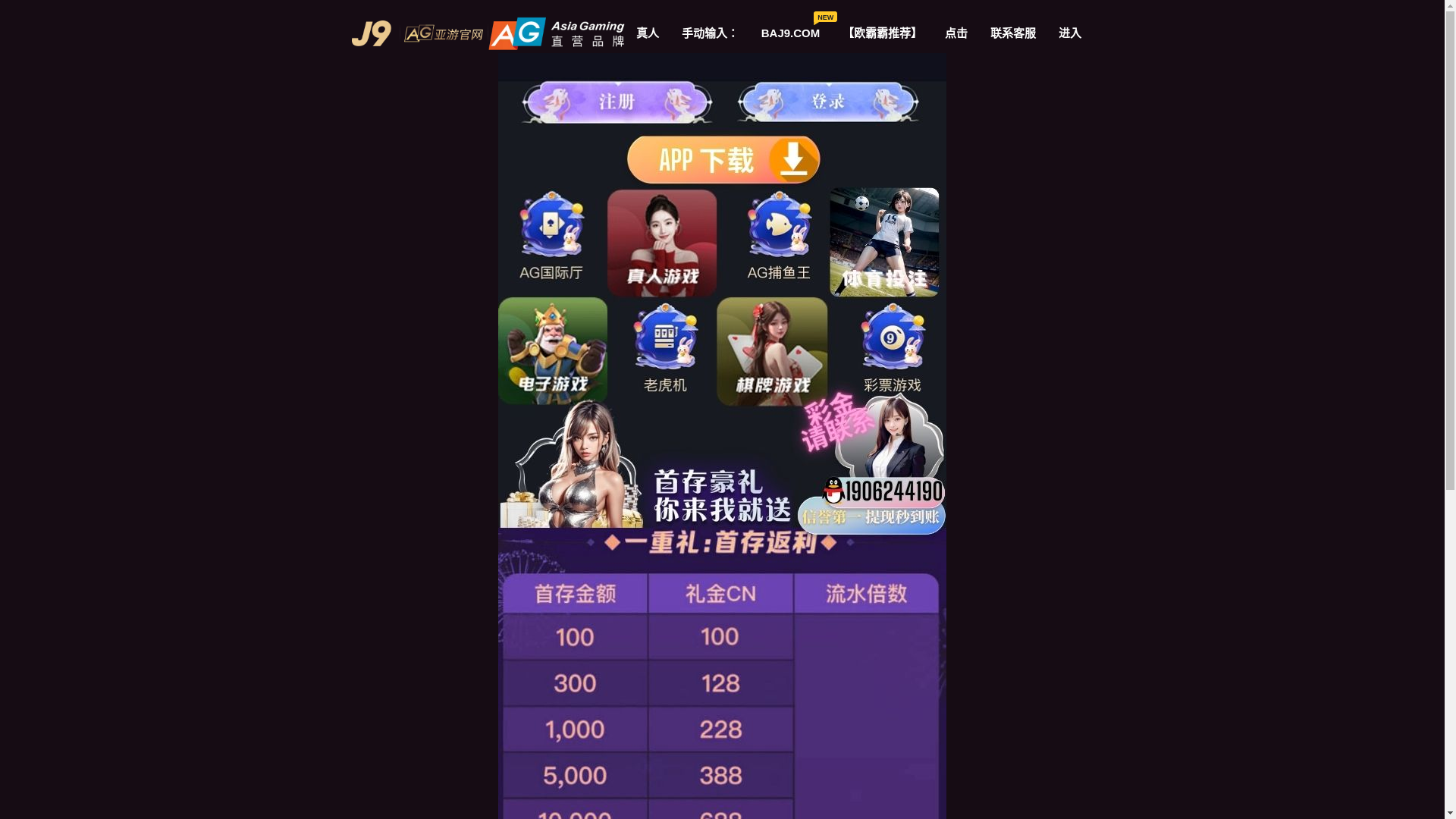This screenshot has width=1456, height=819.
Task: Open 棋牌游戏 card games tile
Action: 772,351
